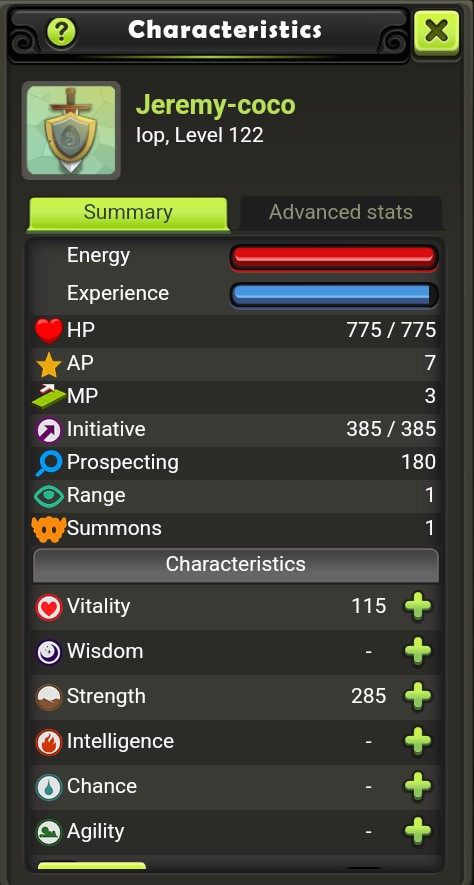
Task: Open the help question mark icon
Action: coord(61,32)
